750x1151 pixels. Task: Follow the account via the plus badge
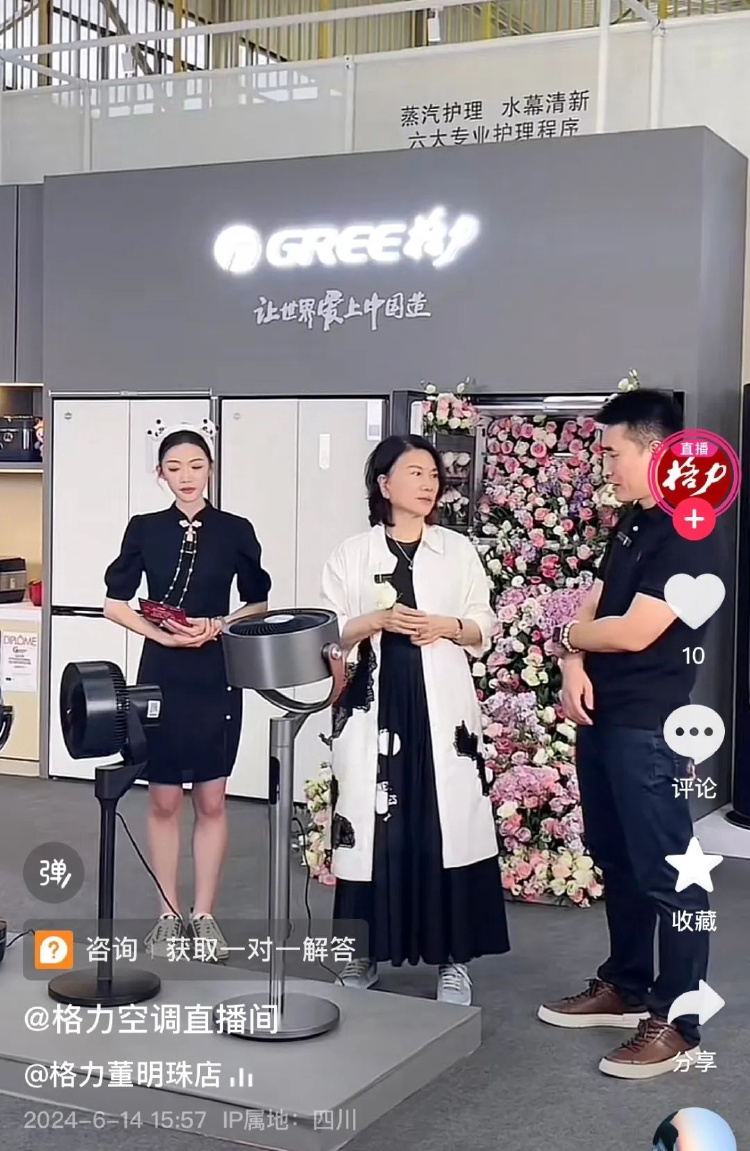tap(694, 519)
